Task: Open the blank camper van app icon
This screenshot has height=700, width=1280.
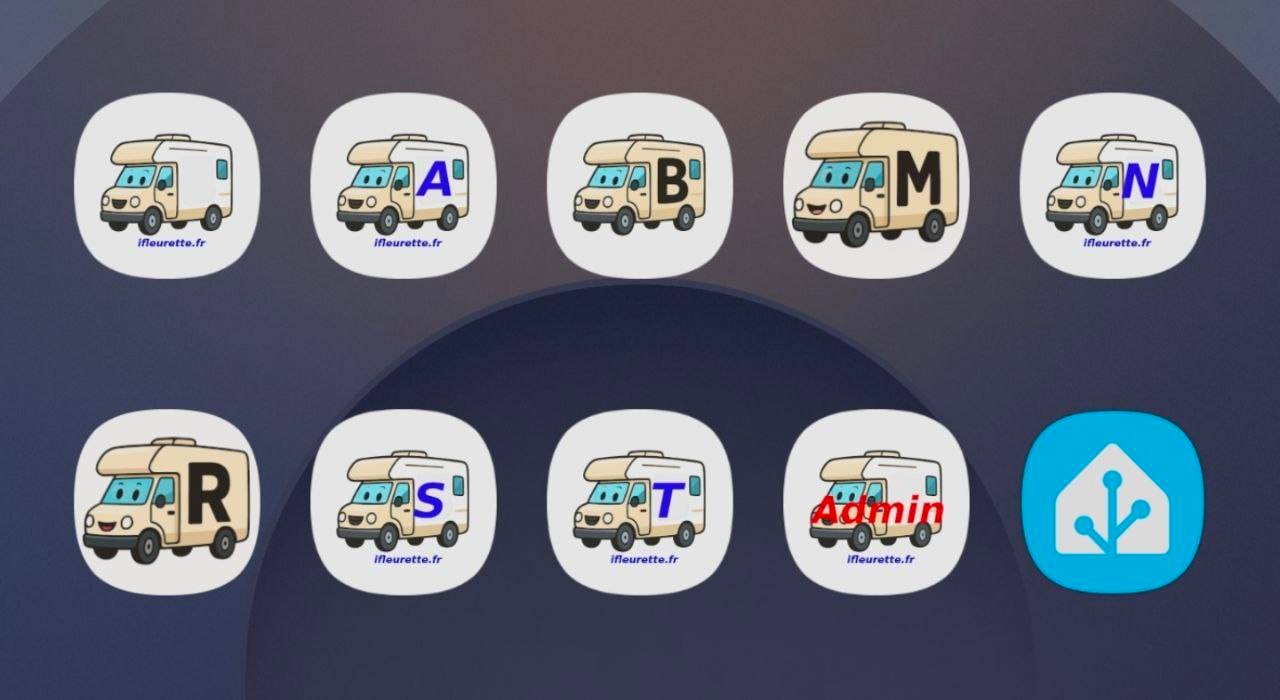Action: click(167, 186)
